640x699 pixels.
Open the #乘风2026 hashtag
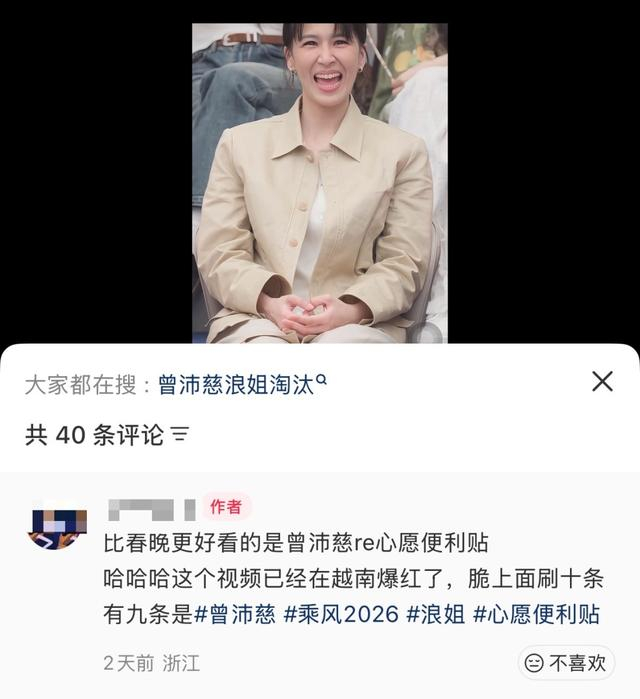[341, 614]
